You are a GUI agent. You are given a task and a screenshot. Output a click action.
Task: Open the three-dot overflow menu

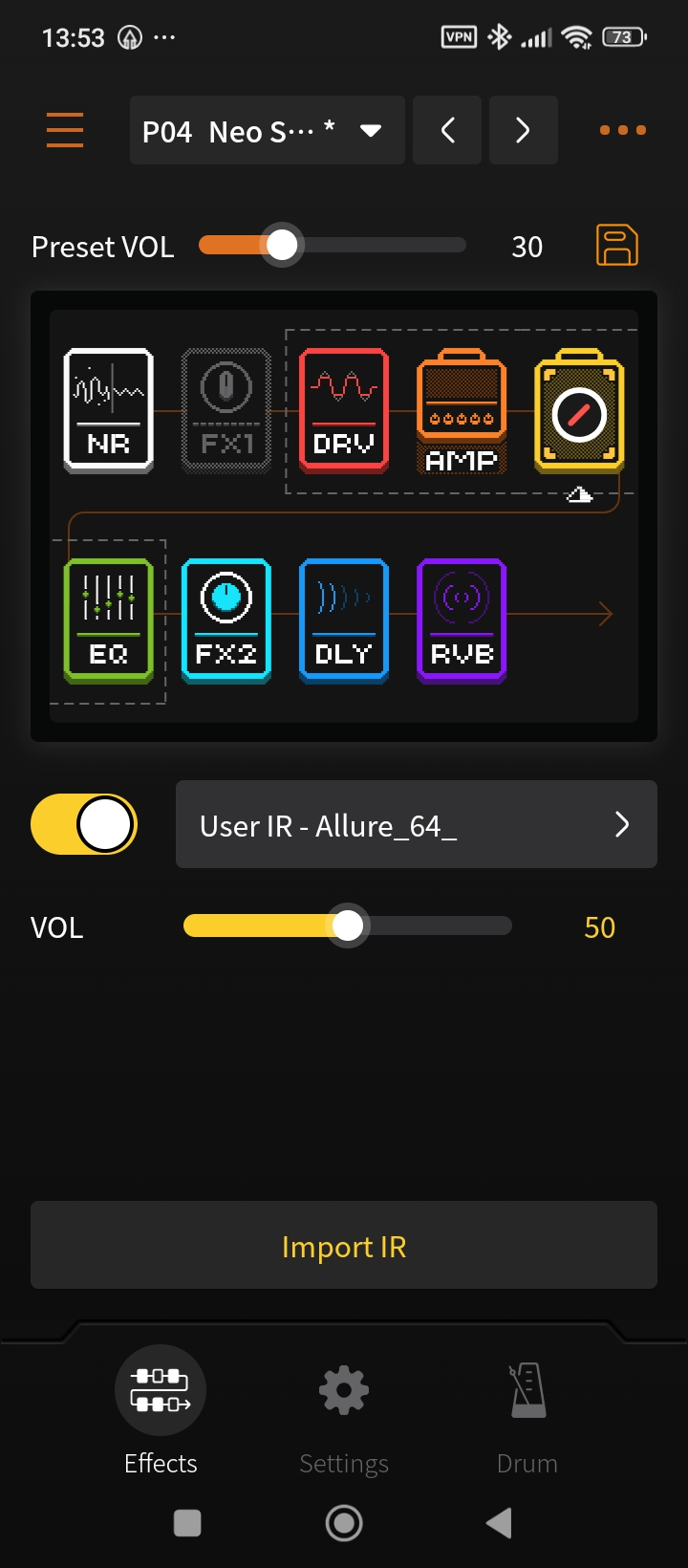click(x=622, y=130)
